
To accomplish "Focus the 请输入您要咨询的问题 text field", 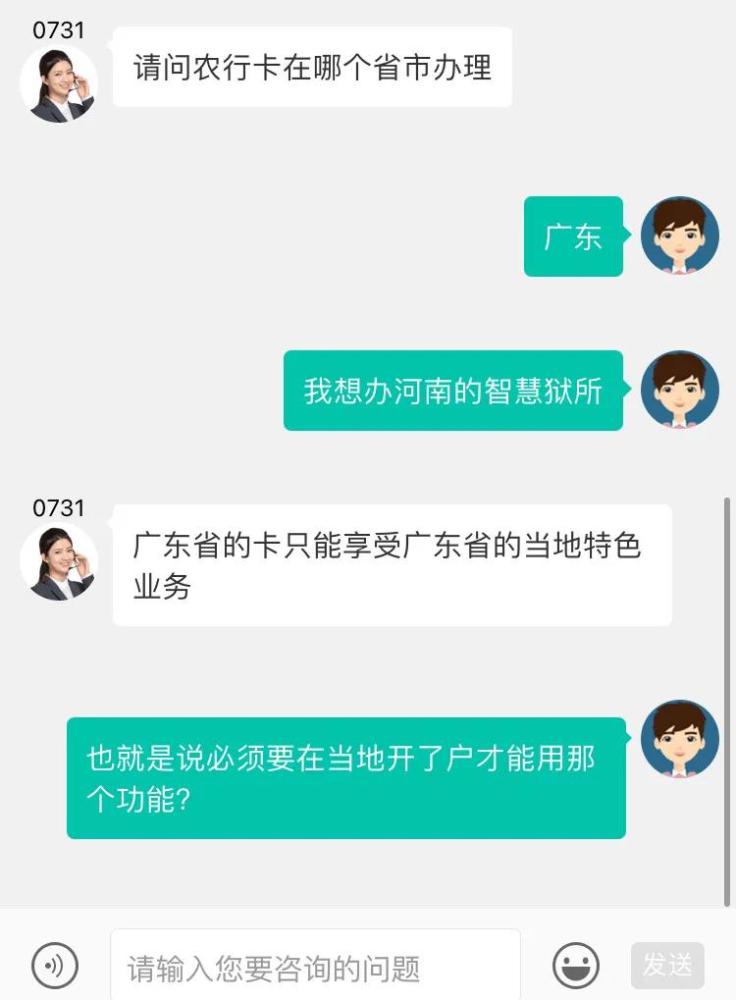I will pyautogui.click(x=316, y=966).
